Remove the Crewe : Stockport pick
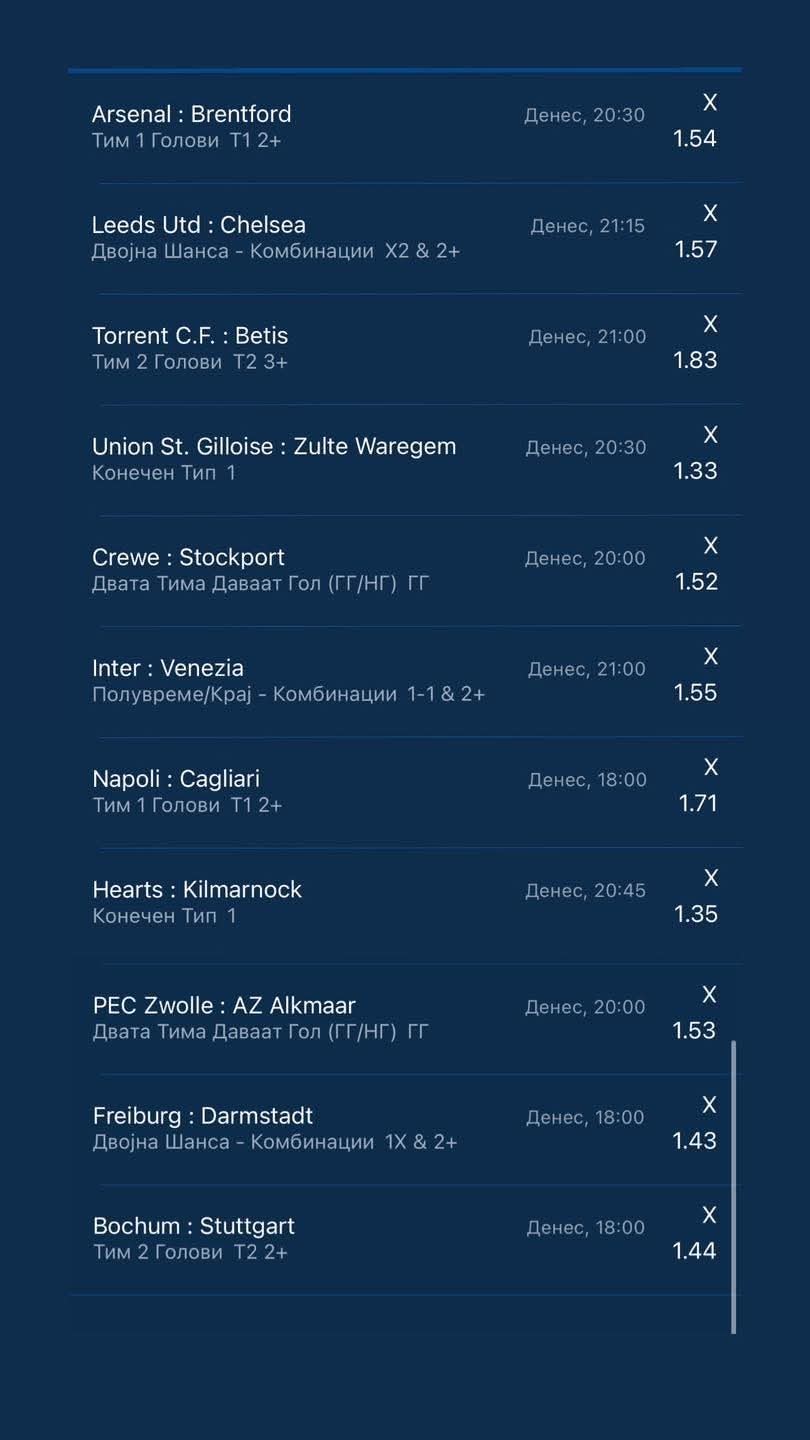This screenshot has height=1440, width=810. (710, 546)
